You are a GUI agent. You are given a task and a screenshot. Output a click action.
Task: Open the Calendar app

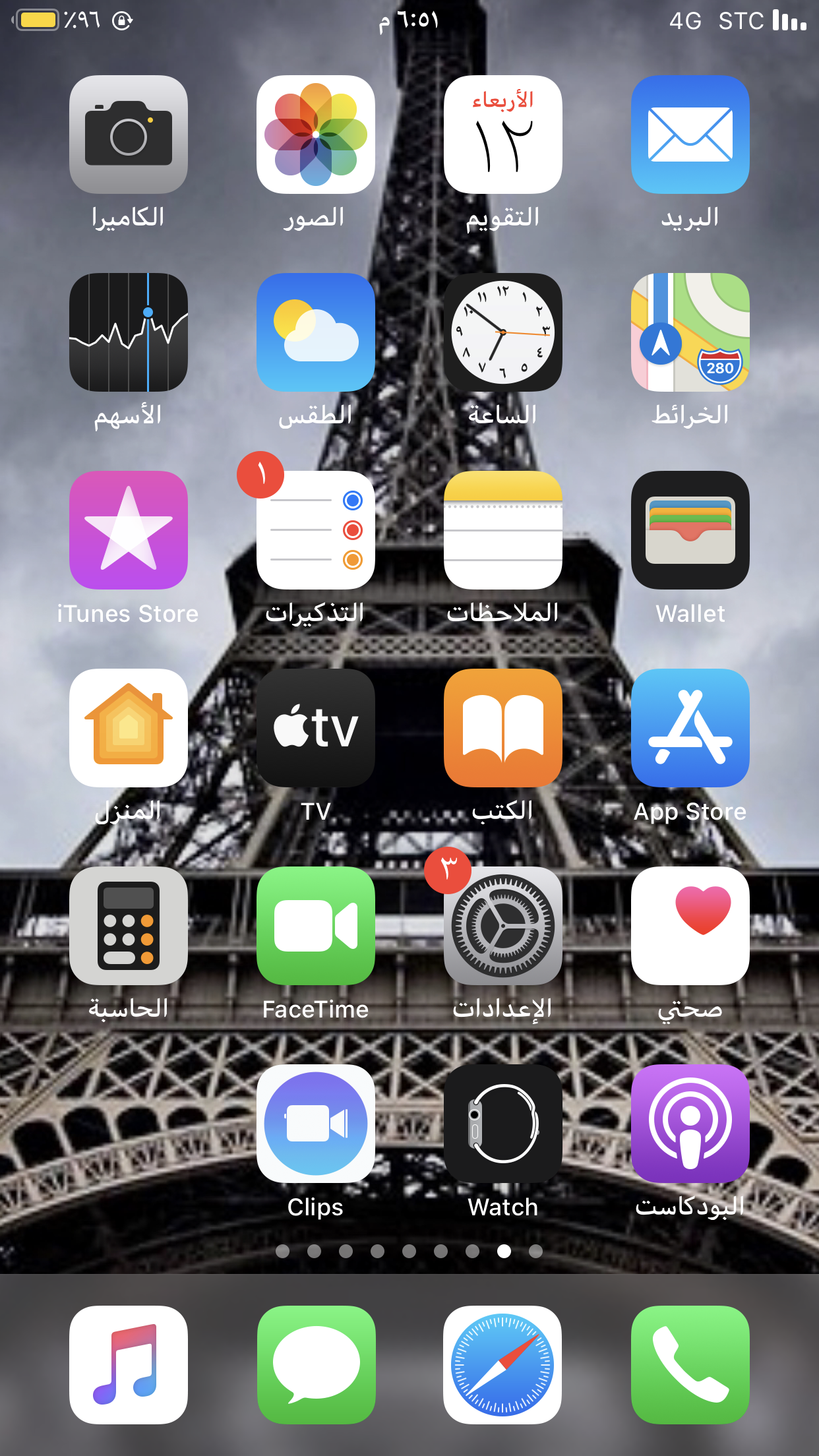pos(503,135)
